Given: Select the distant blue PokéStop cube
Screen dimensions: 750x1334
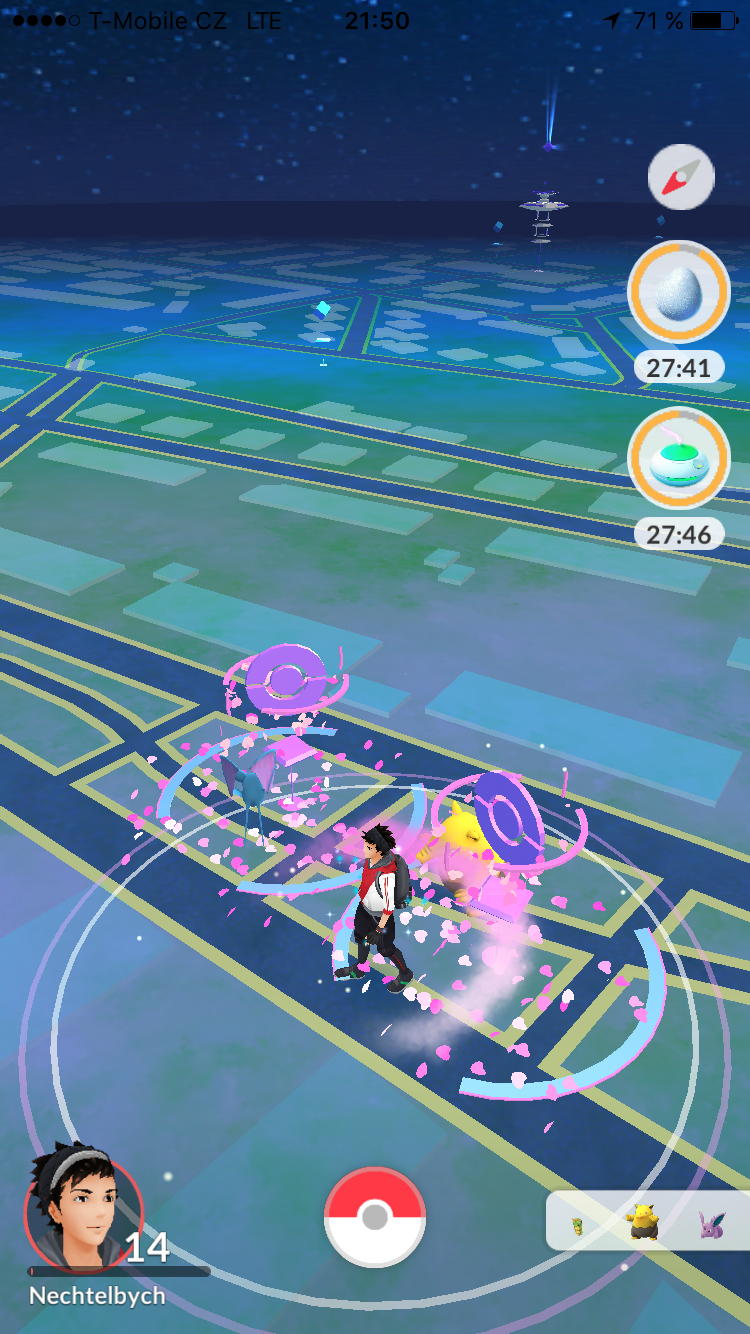Looking at the screenshot, I should tap(322, 311).
